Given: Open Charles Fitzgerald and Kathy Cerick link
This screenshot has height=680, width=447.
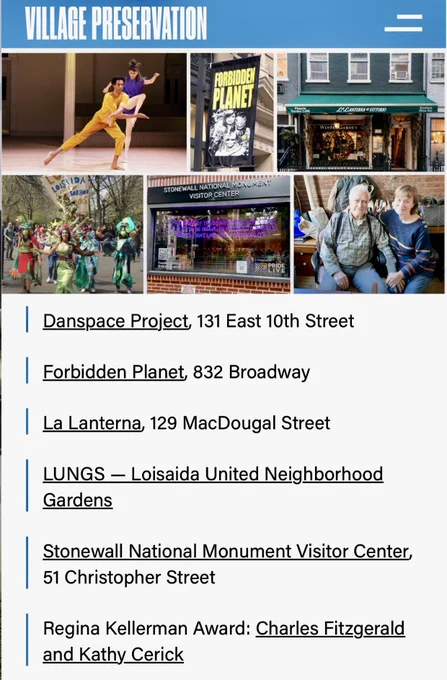Looking at the screenshot, I should [224, 641].
